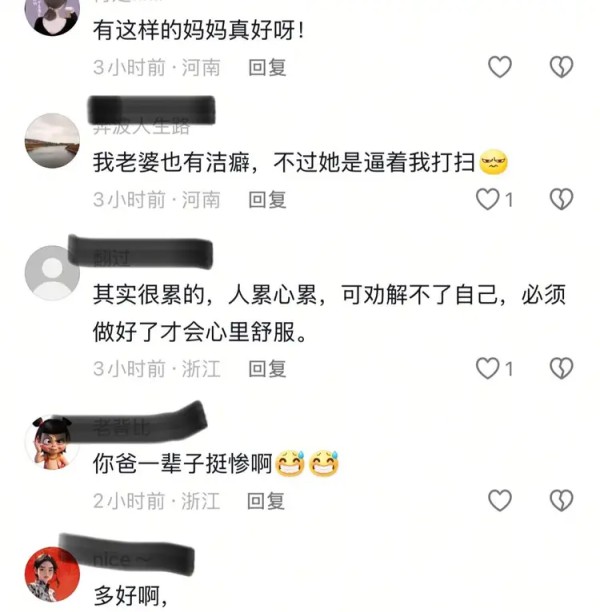Open the cartoon avatar beside '你爸一辈子挺惨啊'
Image resolution: width=600 pixels, height=612 pixels.
[52, 443]
